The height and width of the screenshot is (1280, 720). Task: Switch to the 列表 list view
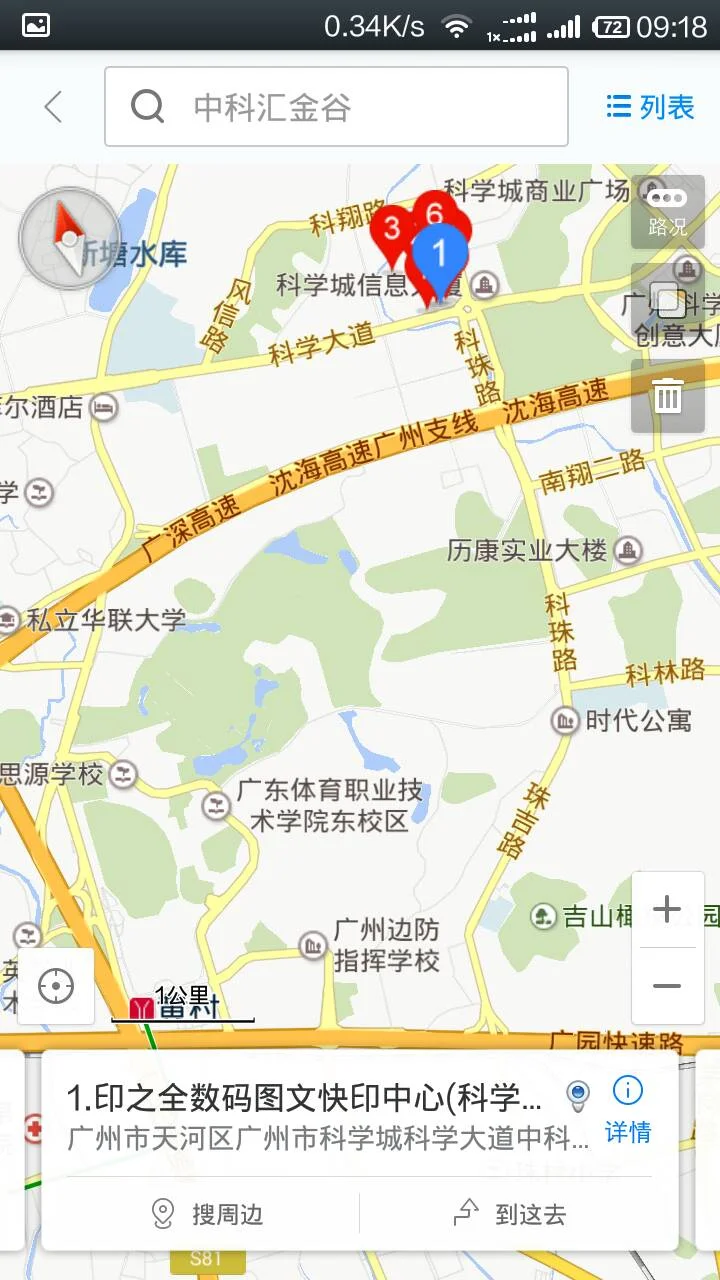(x=648, y=106)
